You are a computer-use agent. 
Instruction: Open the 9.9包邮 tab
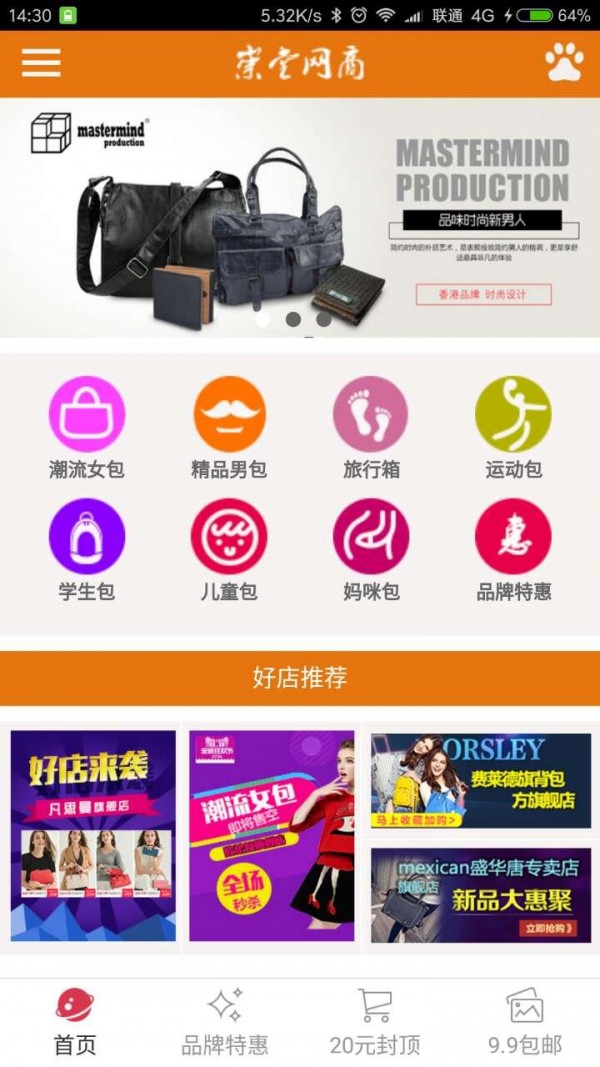[x=525, y=1022]
